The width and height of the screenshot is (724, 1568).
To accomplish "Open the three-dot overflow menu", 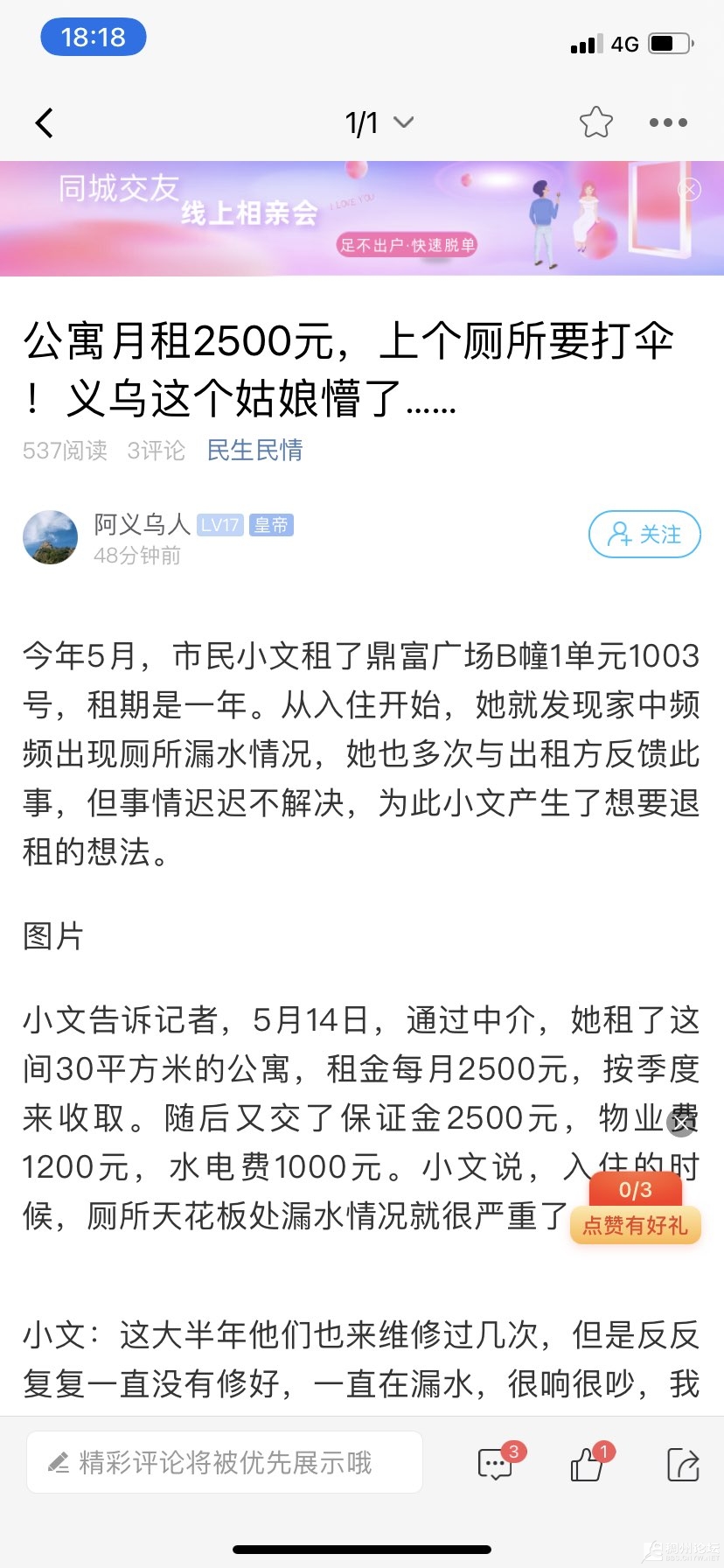I will pos(668,123).
